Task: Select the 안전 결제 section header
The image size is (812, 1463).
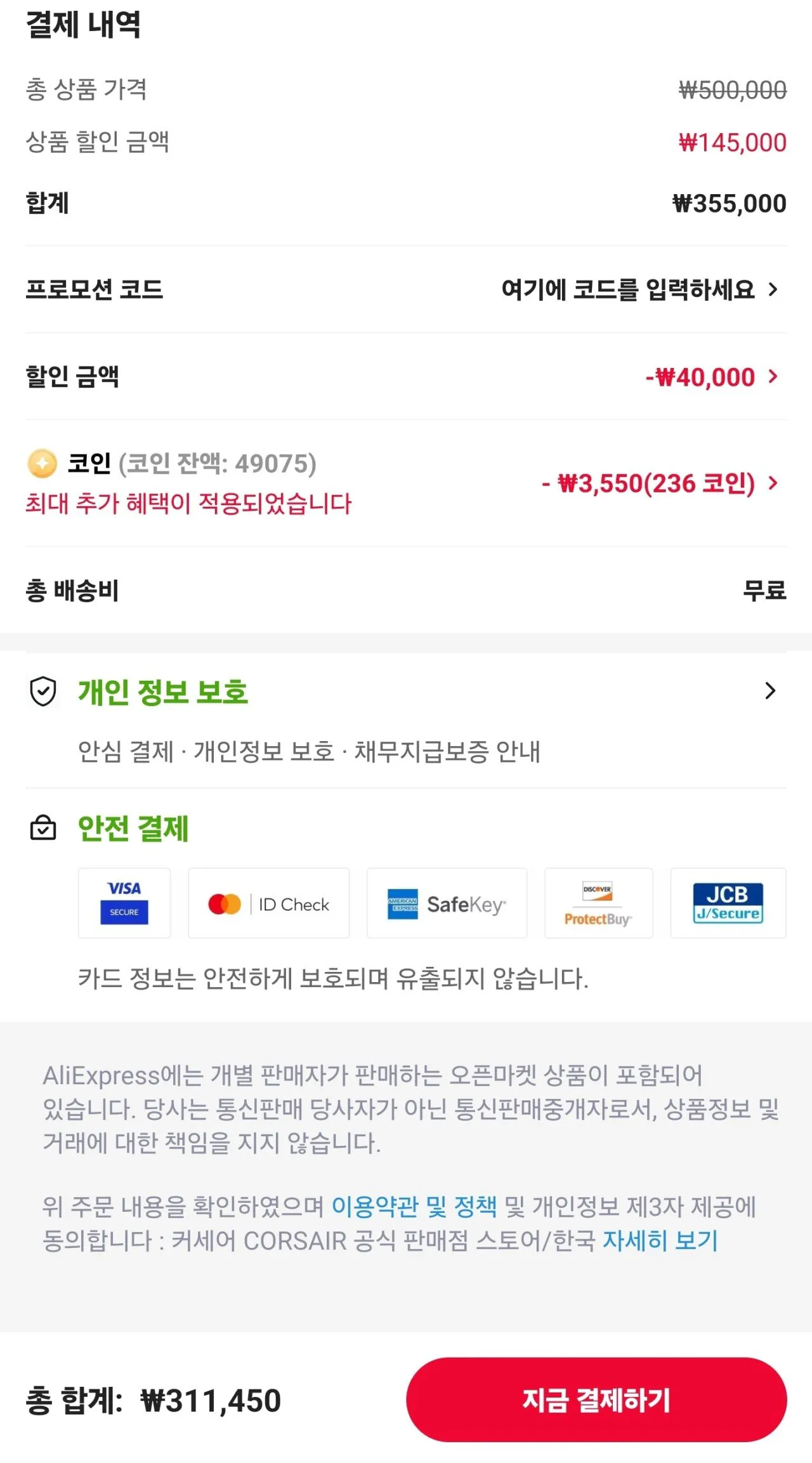Action: point(133,828)
